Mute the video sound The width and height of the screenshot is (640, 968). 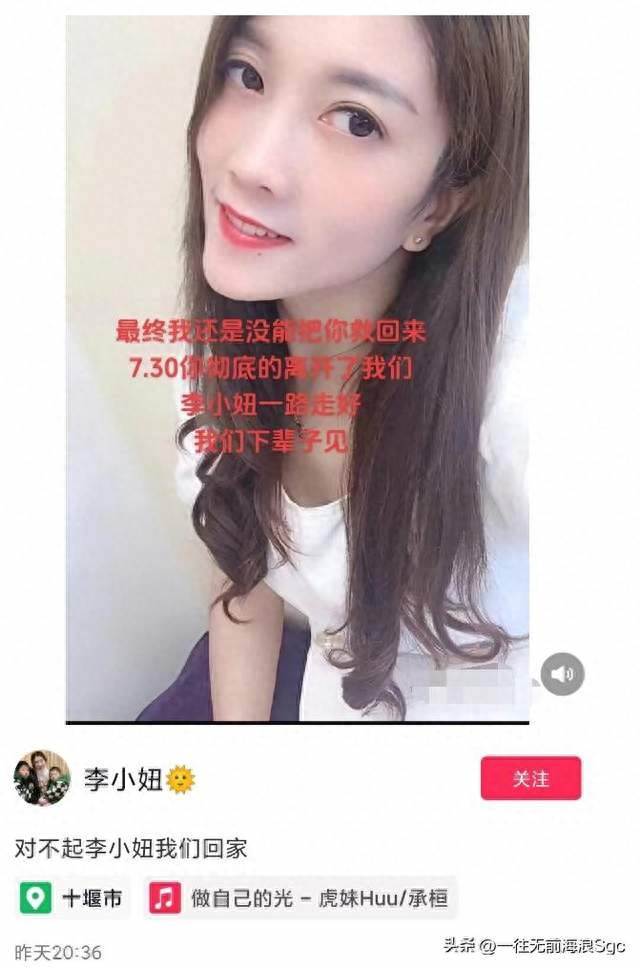click(x=563, y=674)
